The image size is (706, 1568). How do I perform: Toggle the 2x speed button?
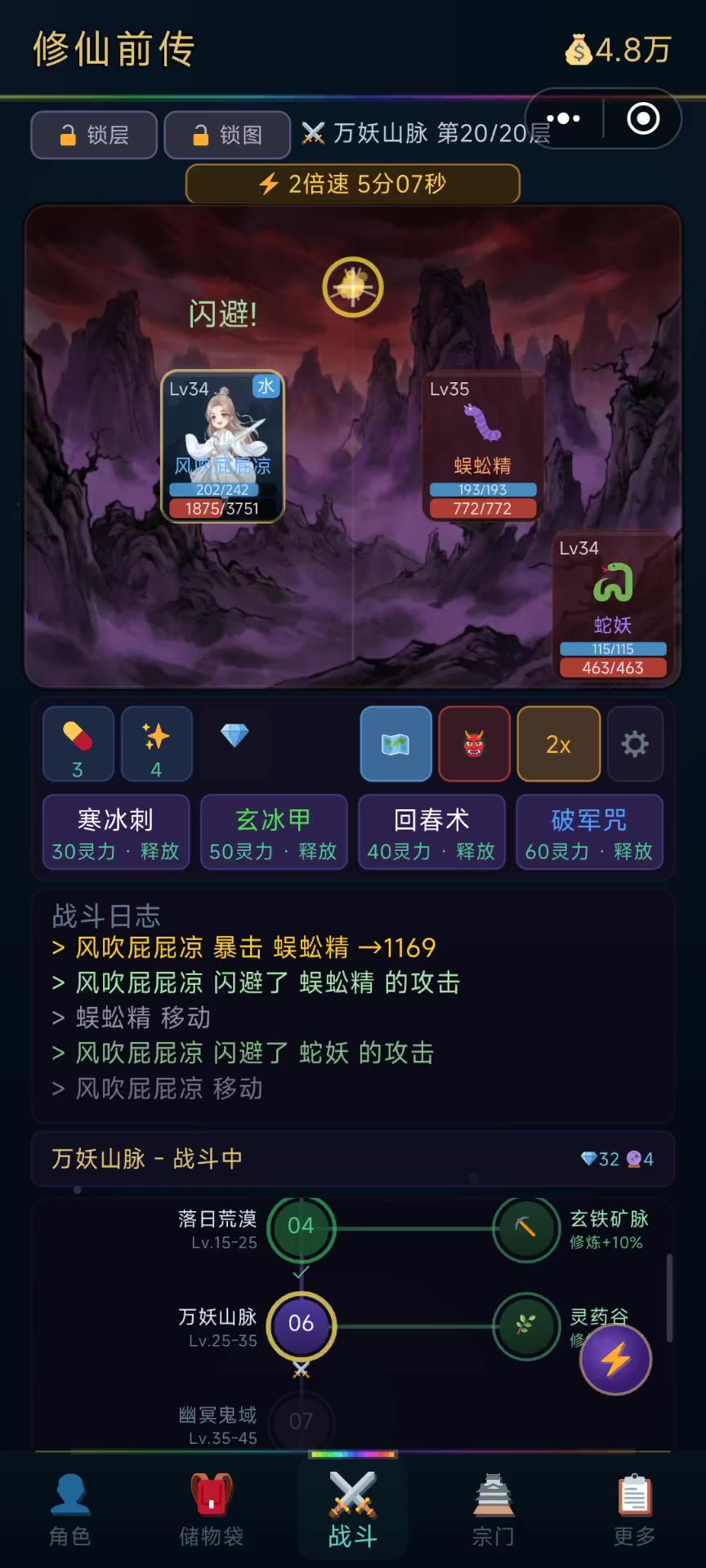(x=558, y=744)
